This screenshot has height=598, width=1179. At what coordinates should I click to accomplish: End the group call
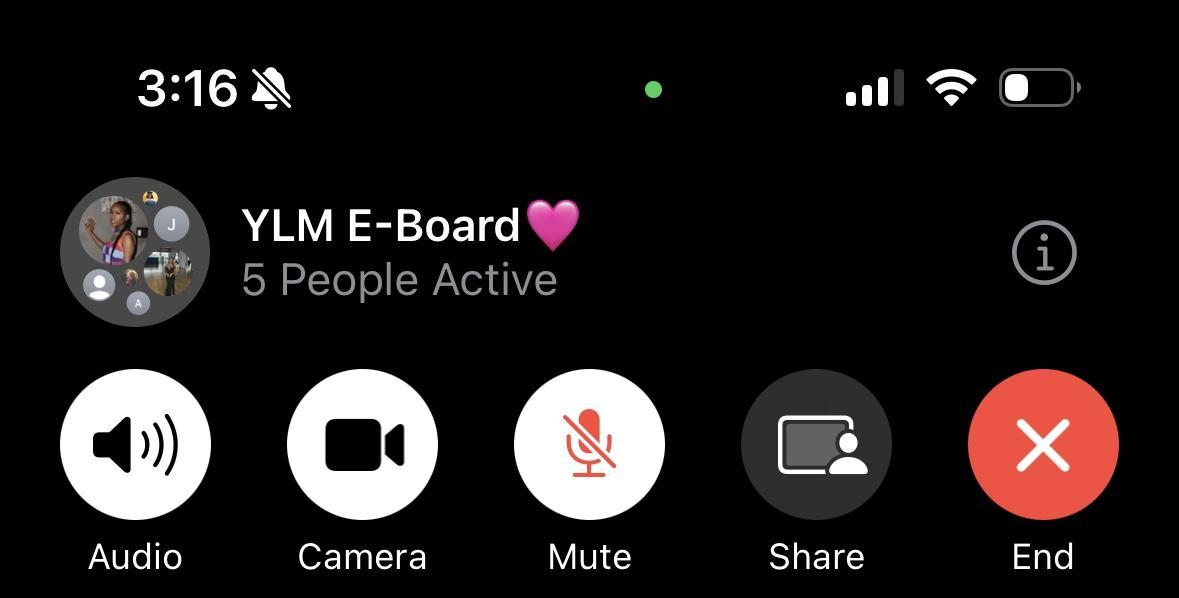[1043, 444]
